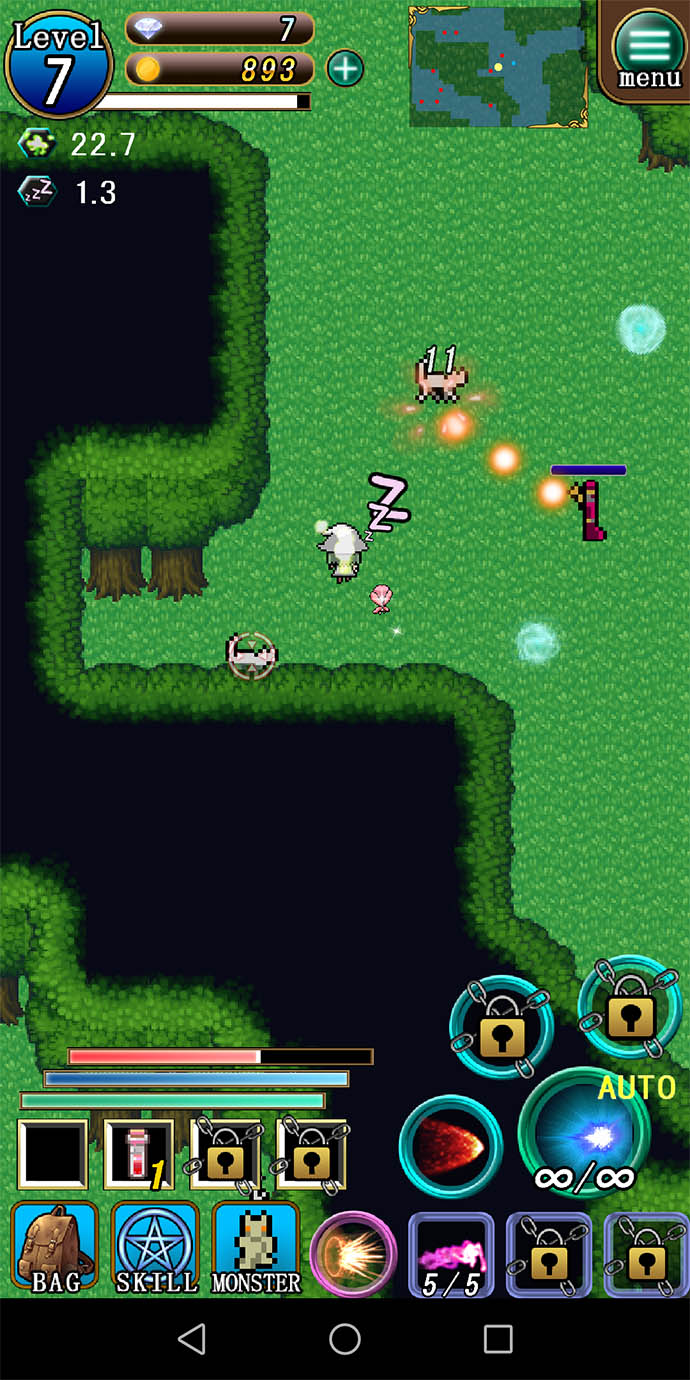Image resolution: width=690 pixels, height=1380 pixels.
Task: Cast the red fireball skill
Action: click(x=450, y=1146)
